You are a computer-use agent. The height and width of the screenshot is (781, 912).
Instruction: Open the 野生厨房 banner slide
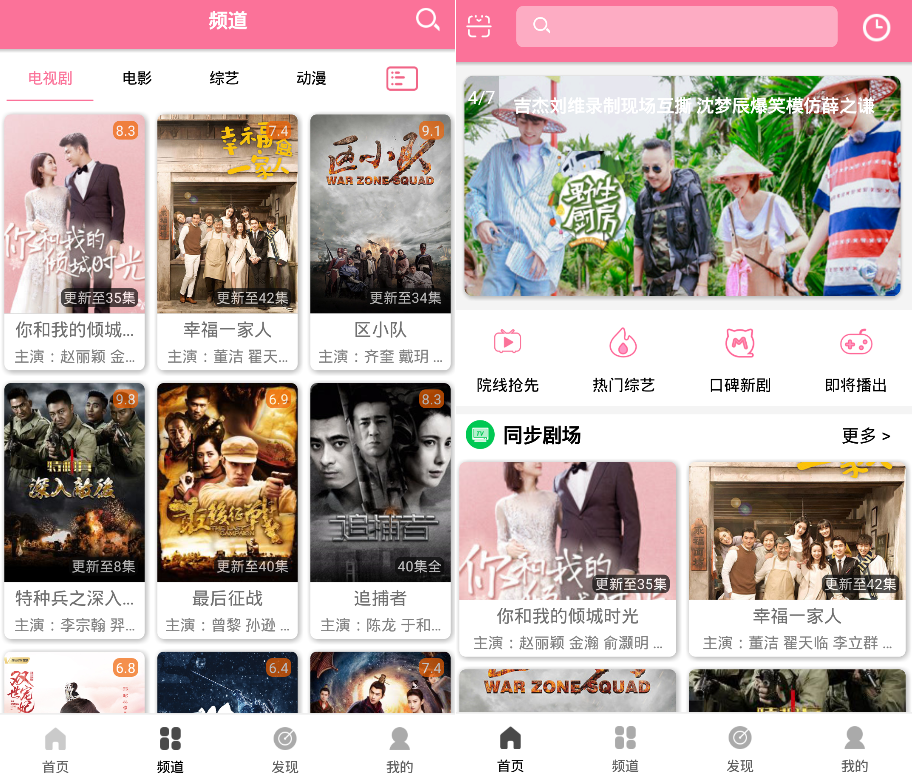(x=682, y=186)
